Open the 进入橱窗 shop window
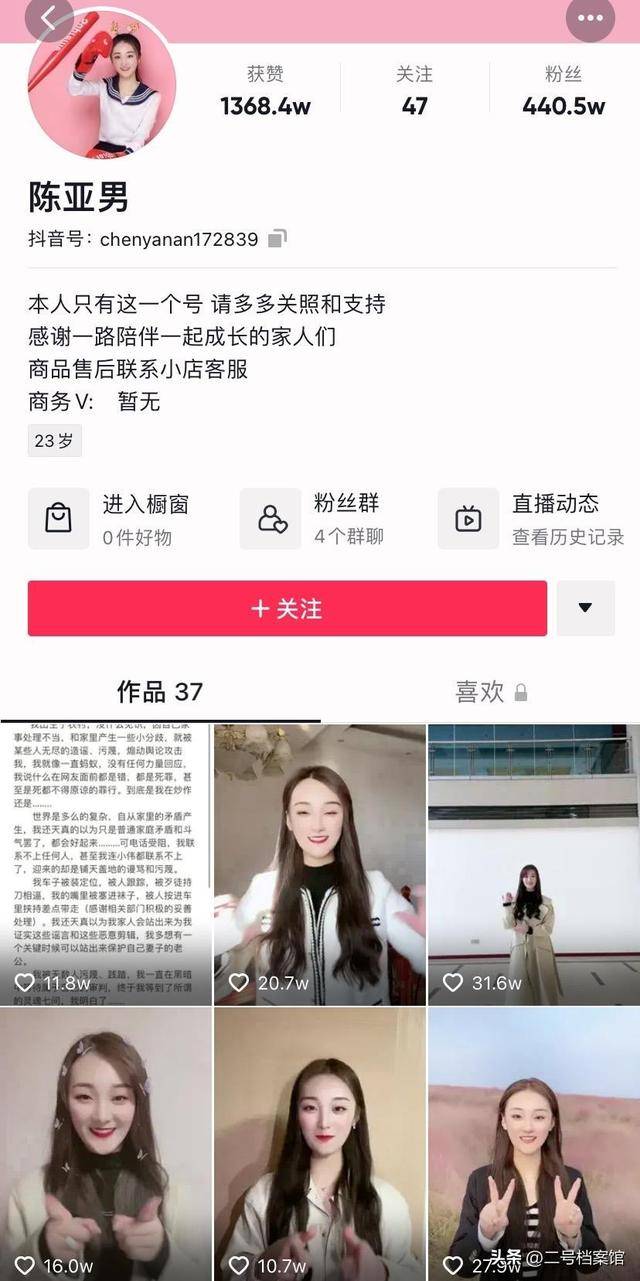The width and height of the screenshot is (640, 1281). [x=110, y=519]
